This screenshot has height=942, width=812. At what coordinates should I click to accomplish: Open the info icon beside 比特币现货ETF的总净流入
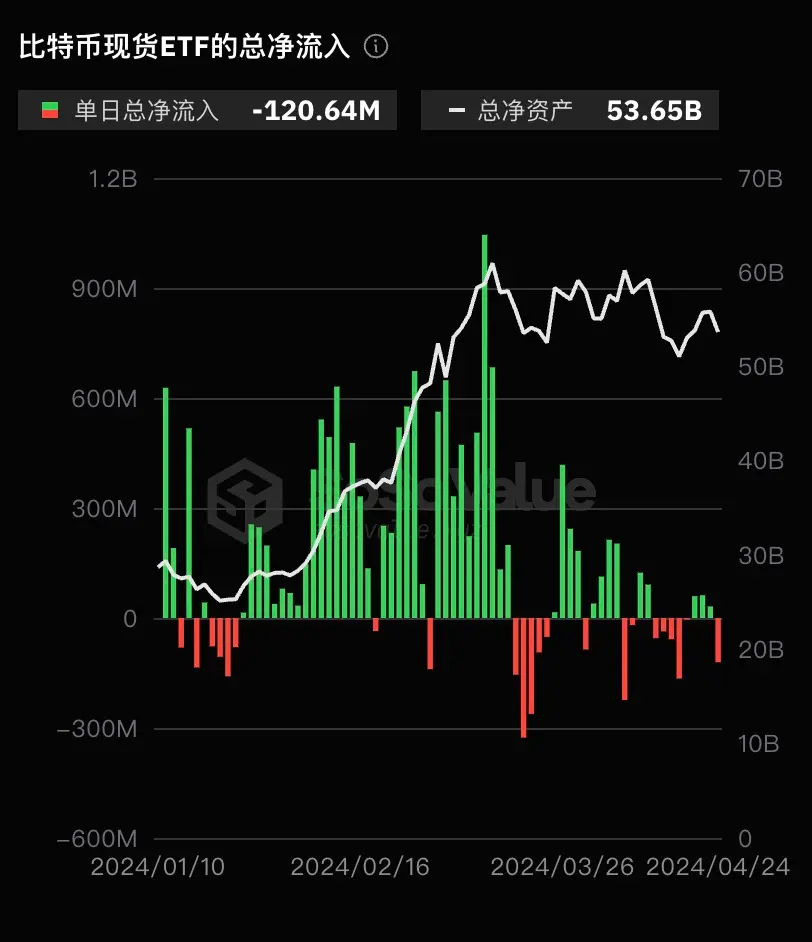pyautogui.click(x=376, y=47)
